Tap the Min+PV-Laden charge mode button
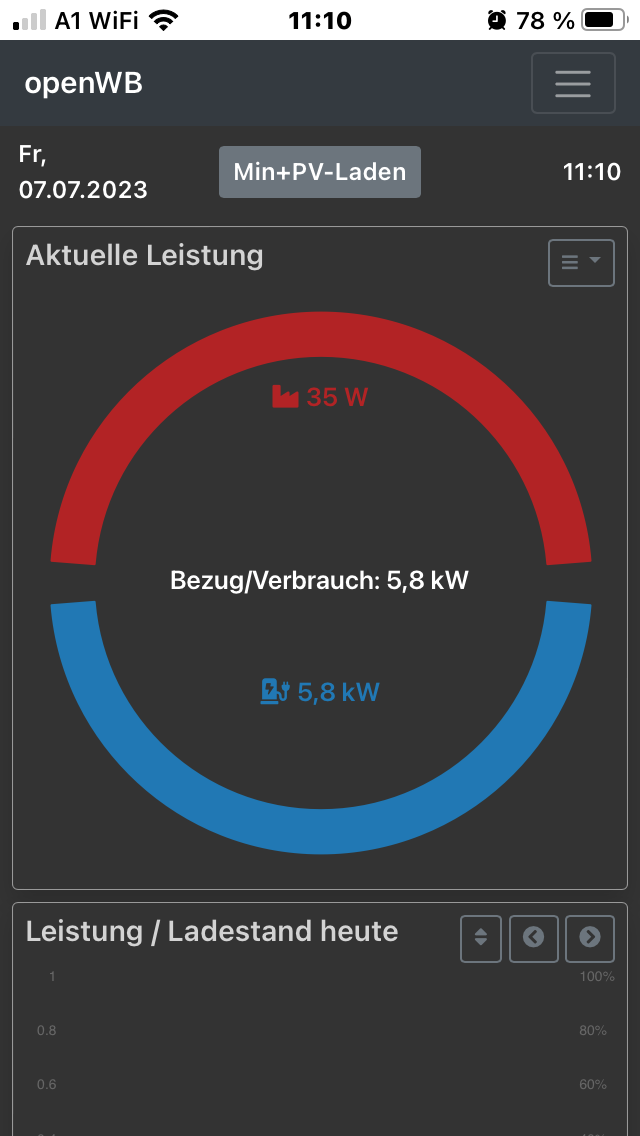 320,172
